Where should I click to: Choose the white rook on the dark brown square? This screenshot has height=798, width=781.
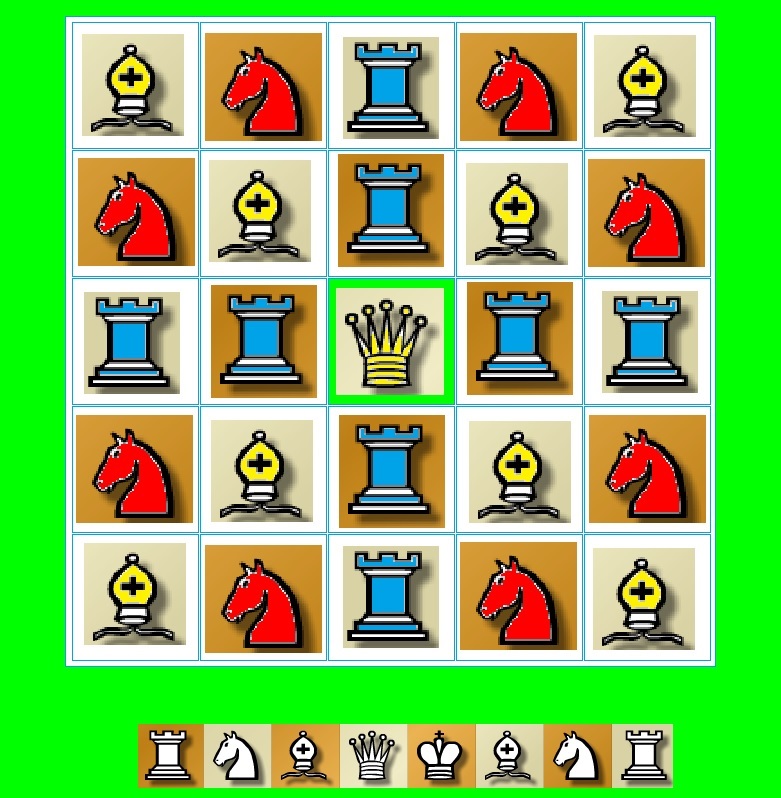170,756
